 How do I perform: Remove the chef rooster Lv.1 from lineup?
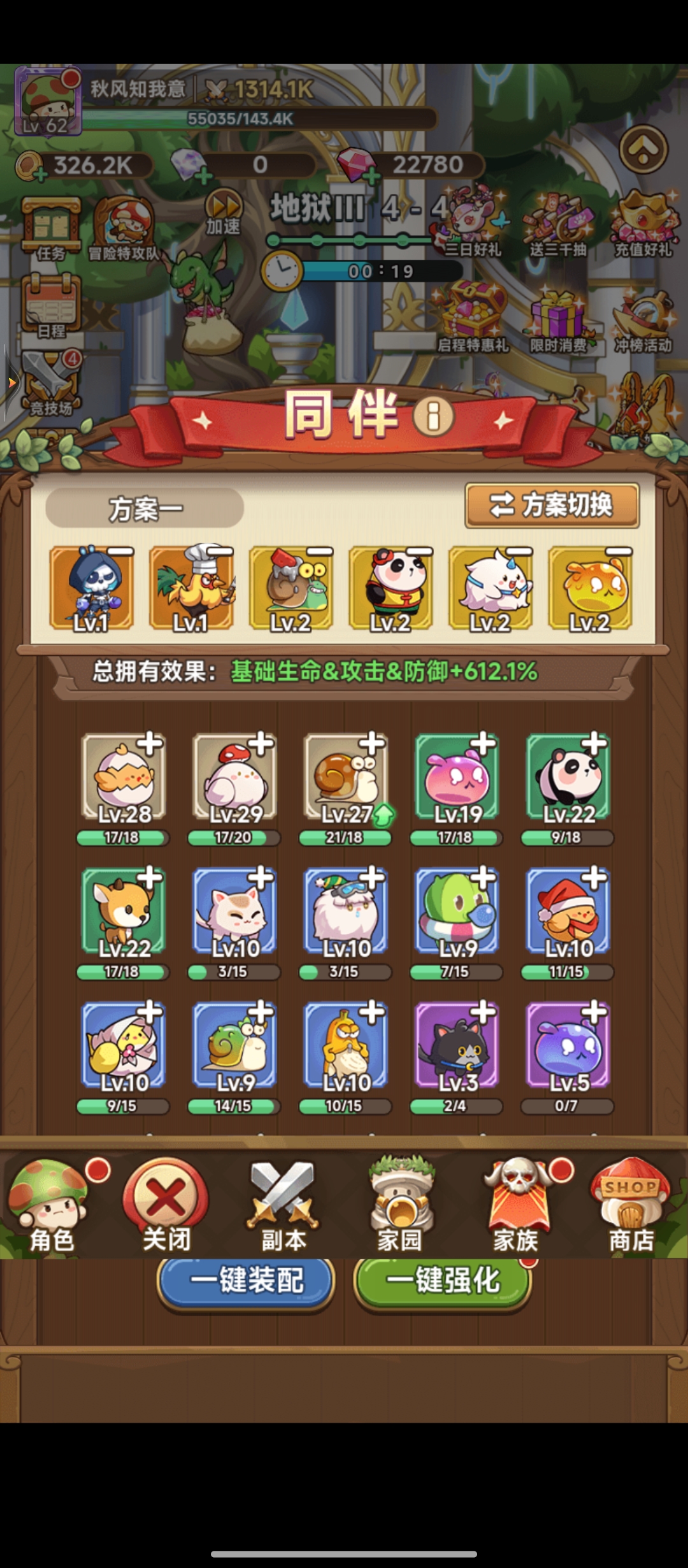coord(220,552)
